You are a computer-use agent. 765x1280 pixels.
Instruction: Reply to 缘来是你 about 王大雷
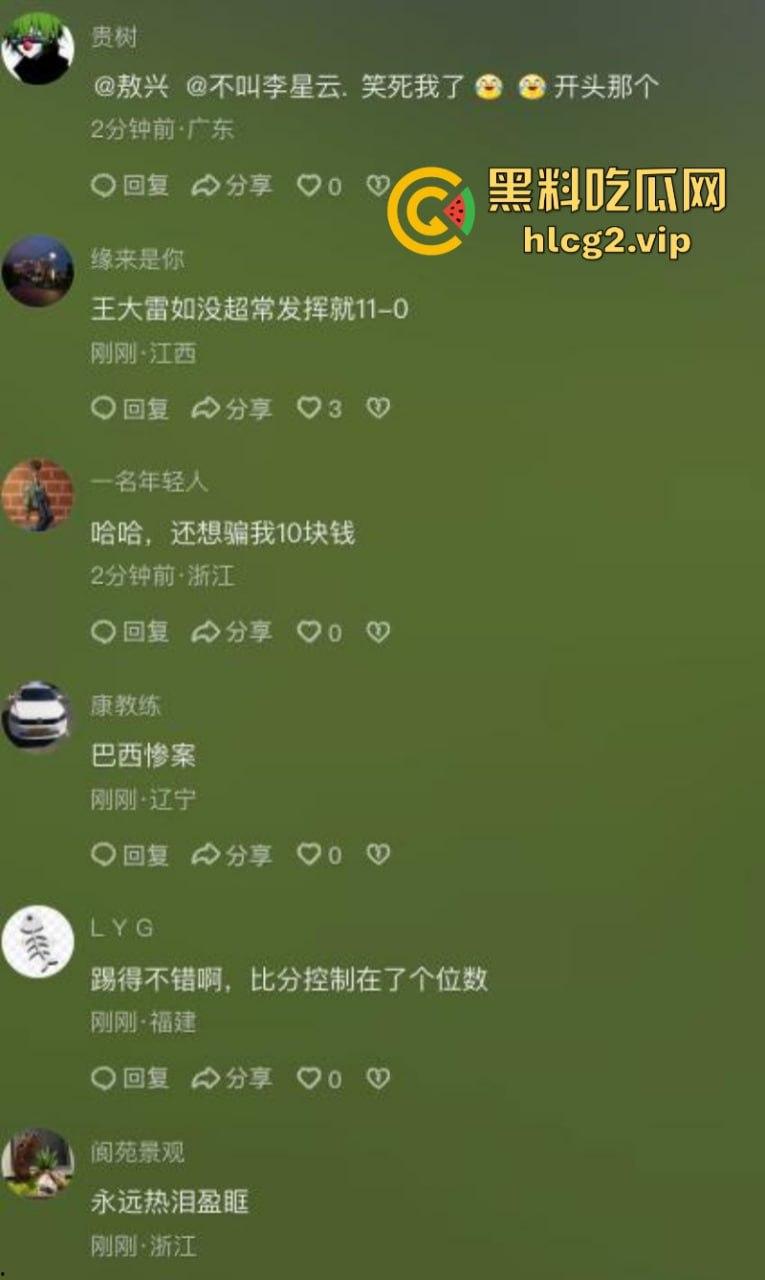130,408
